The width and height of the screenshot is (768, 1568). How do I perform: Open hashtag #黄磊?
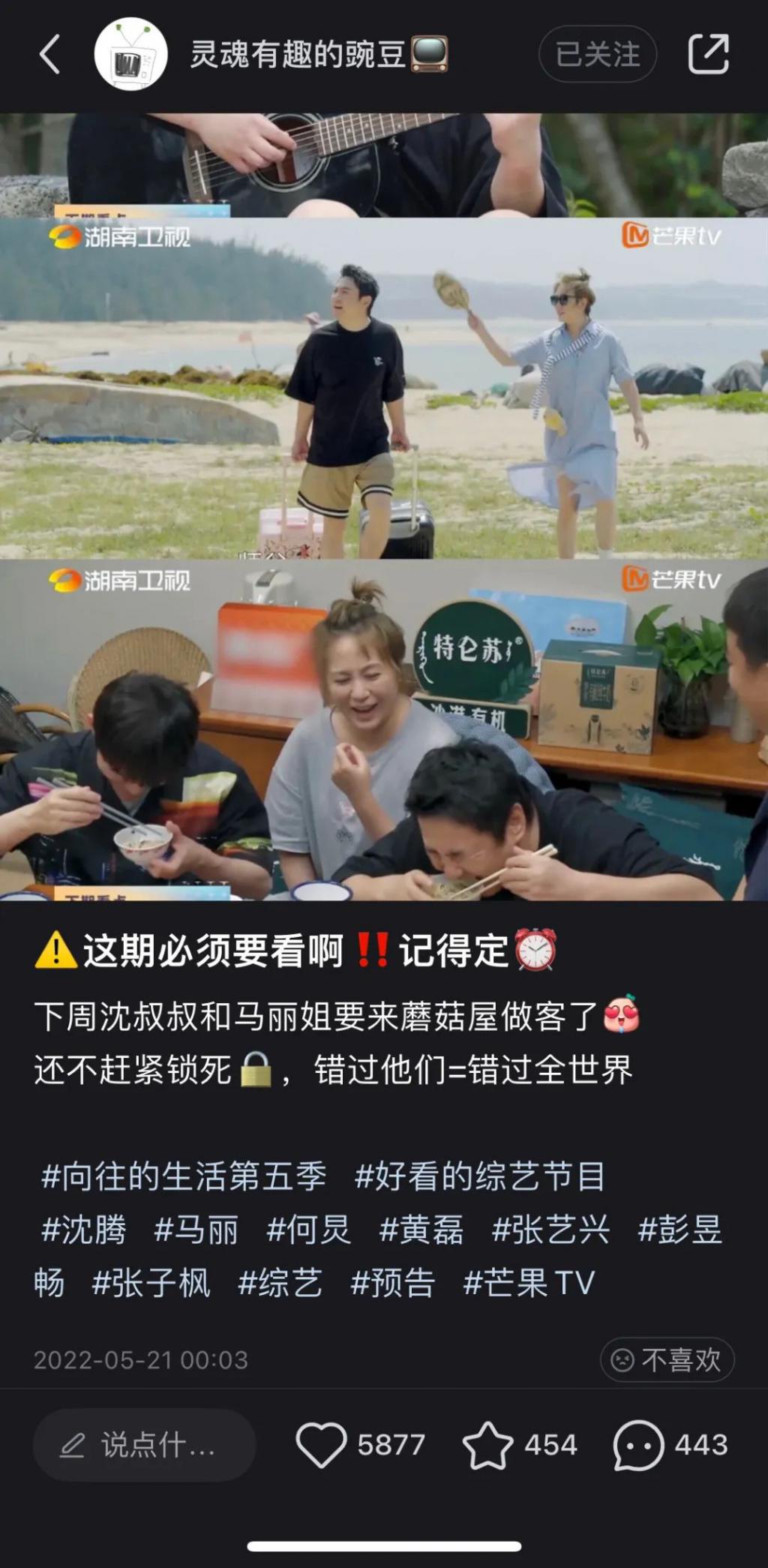pos(421,1230)
